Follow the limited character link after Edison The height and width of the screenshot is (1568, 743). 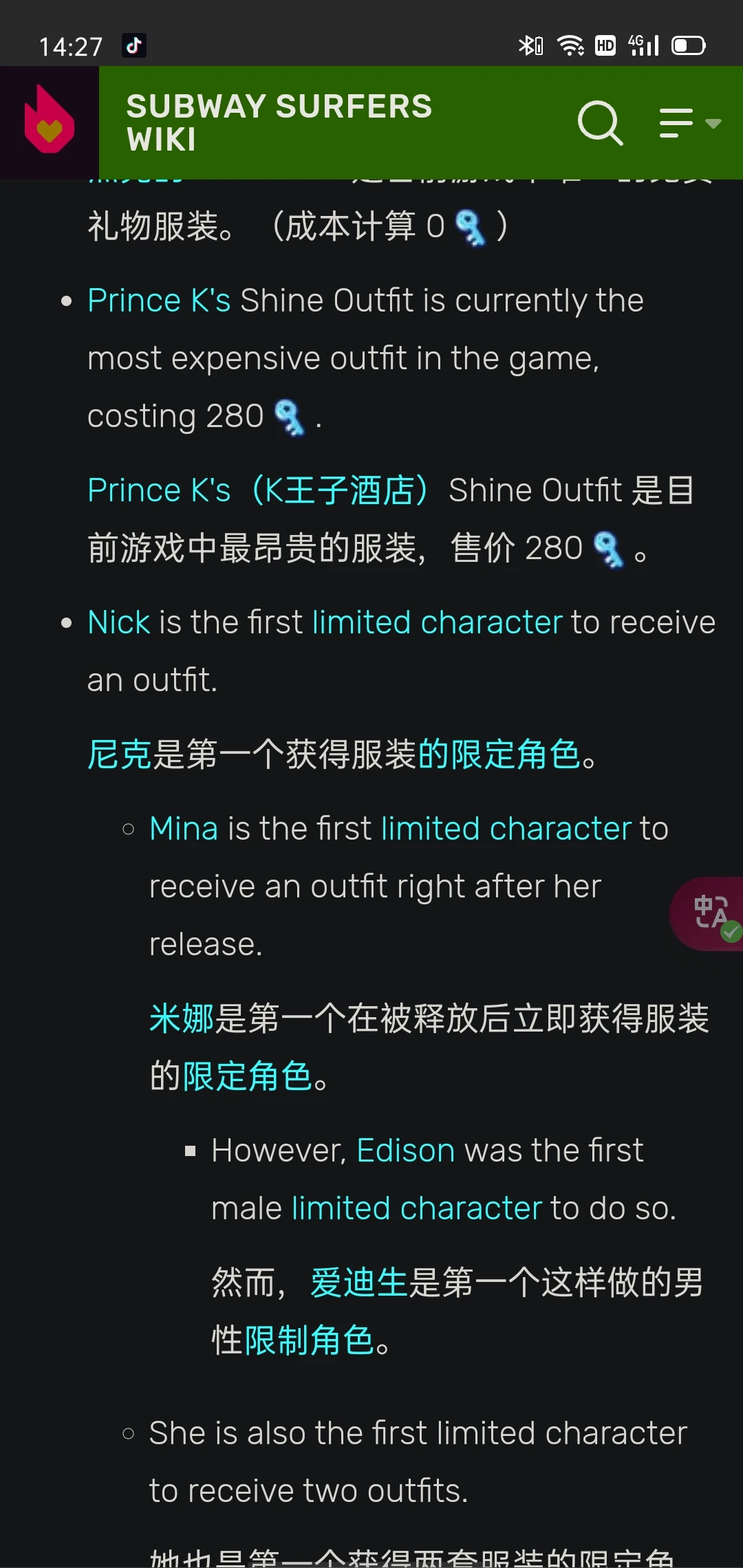(x=417, y=1208)
